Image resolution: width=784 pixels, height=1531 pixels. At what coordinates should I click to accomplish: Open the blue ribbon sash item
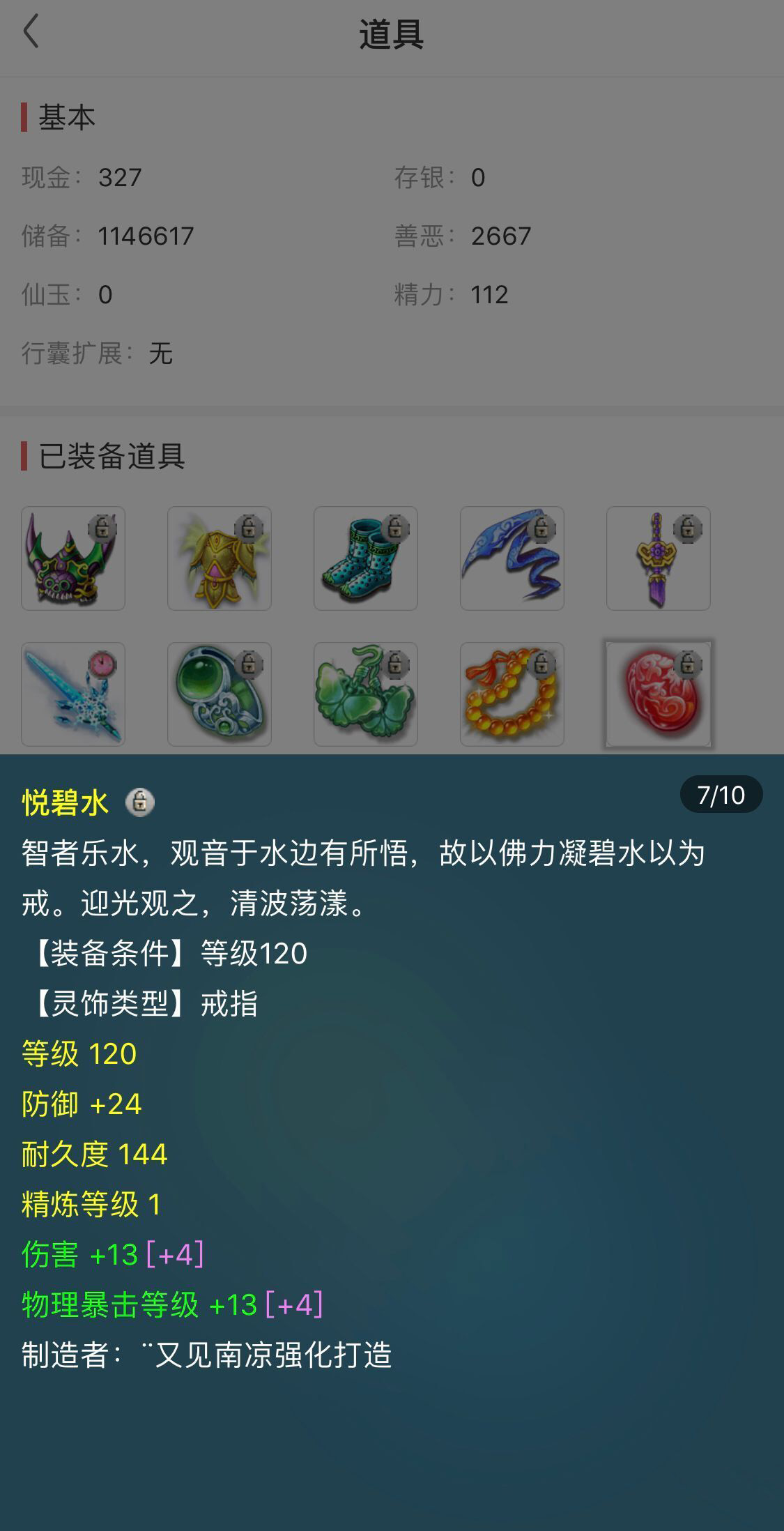click(x=512, y=558)
